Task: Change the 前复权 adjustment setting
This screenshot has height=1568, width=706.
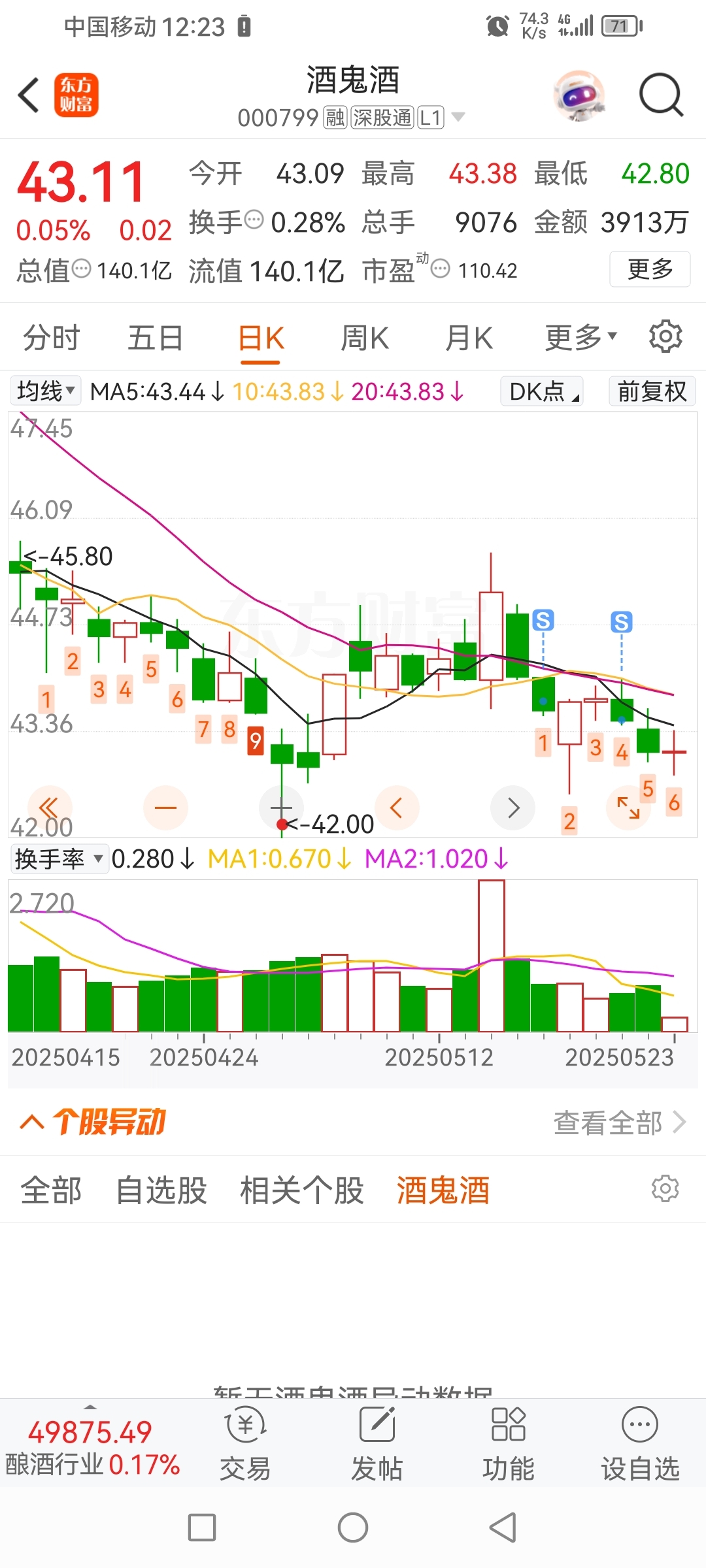Action: click(652, 391)
